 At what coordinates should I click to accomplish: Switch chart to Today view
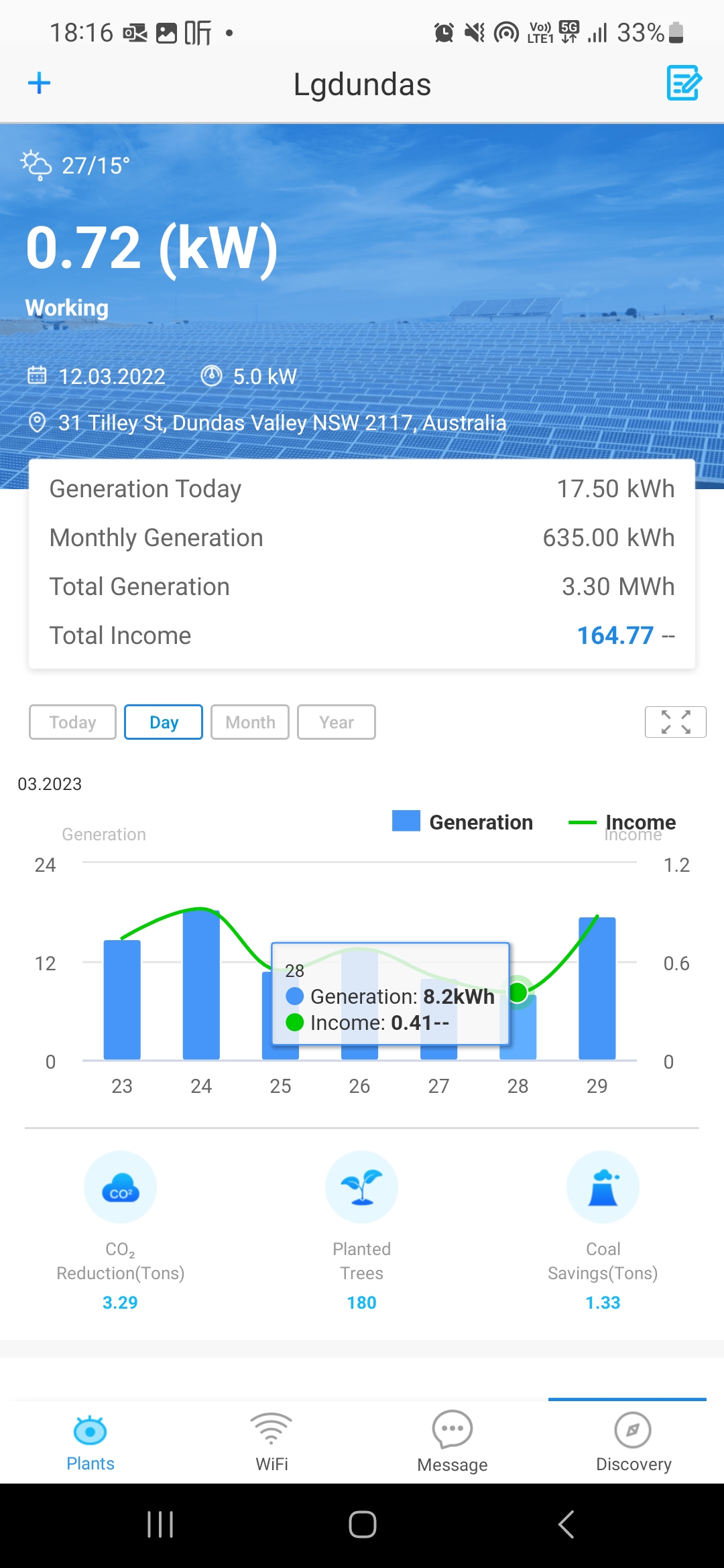point(72,722)
